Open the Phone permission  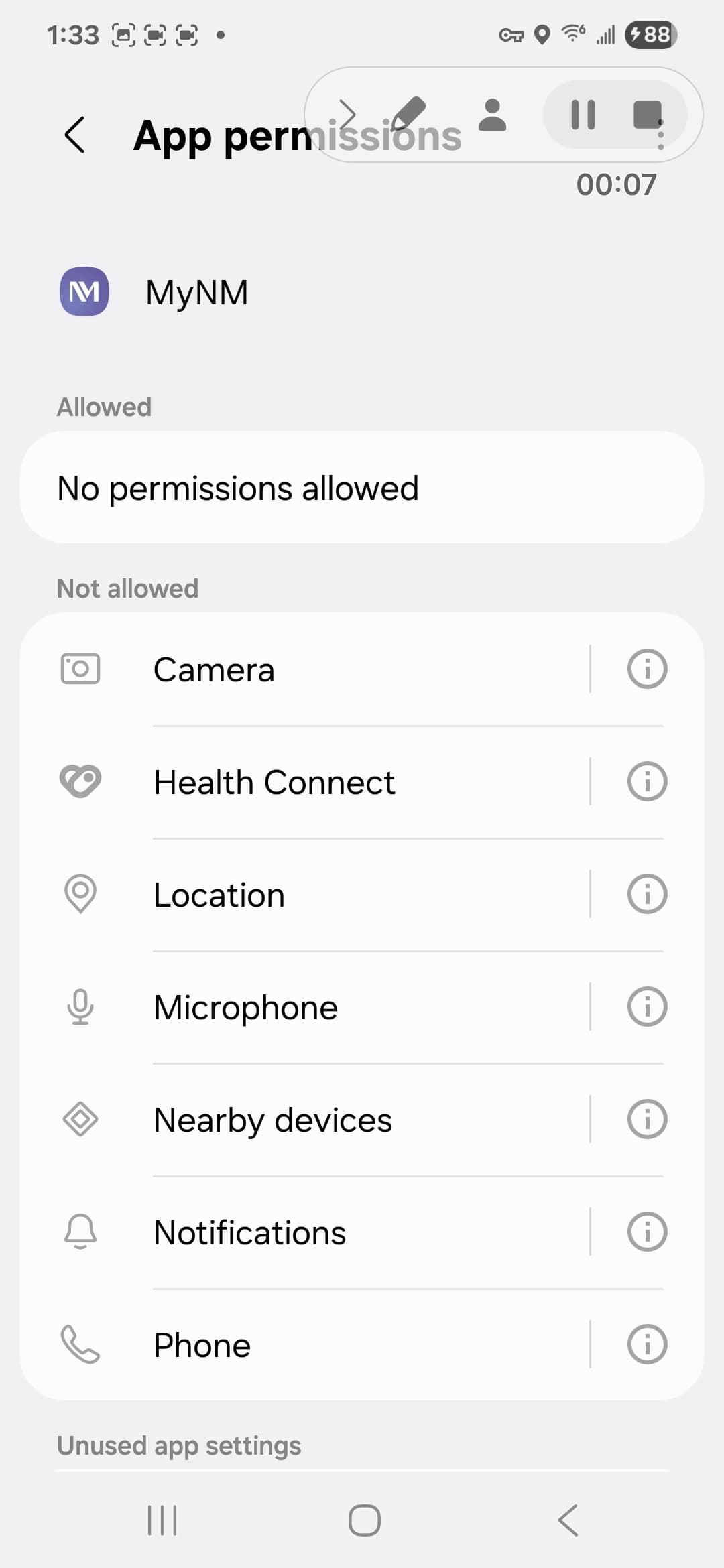[x=305, y=1345]
